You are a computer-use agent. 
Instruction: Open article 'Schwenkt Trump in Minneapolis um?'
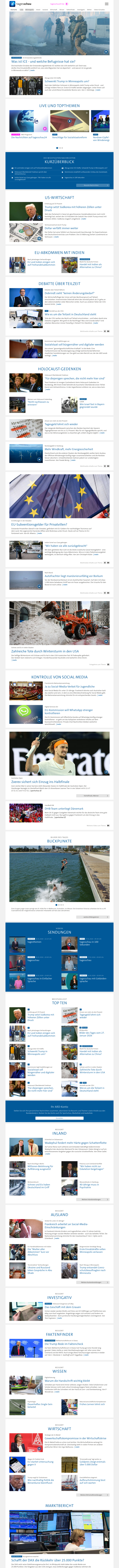pyautogui.click(x=67, y=81)
